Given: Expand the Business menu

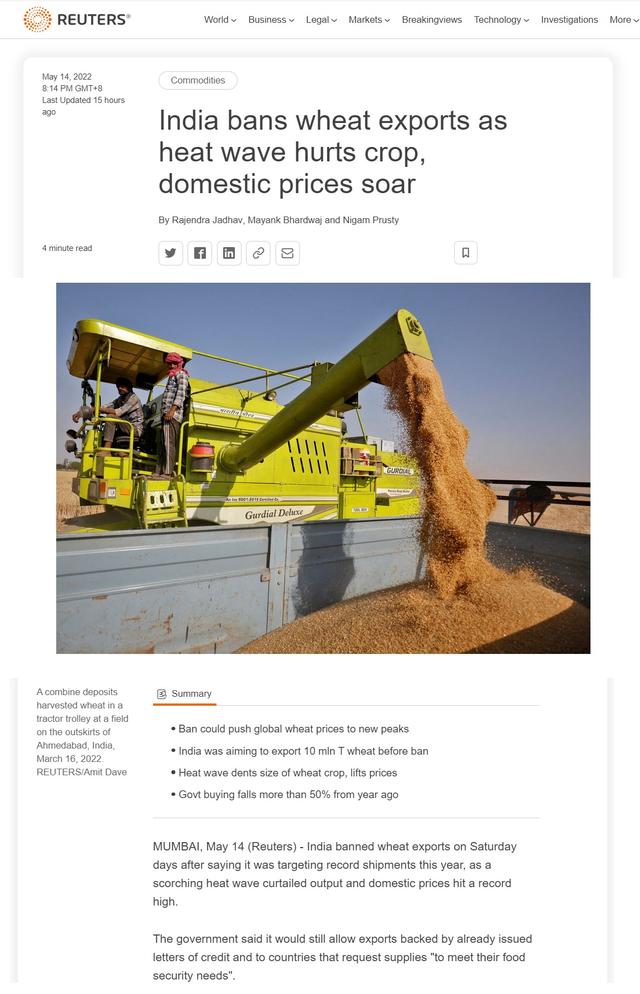Looking at the screenshot, I should 271,20.
